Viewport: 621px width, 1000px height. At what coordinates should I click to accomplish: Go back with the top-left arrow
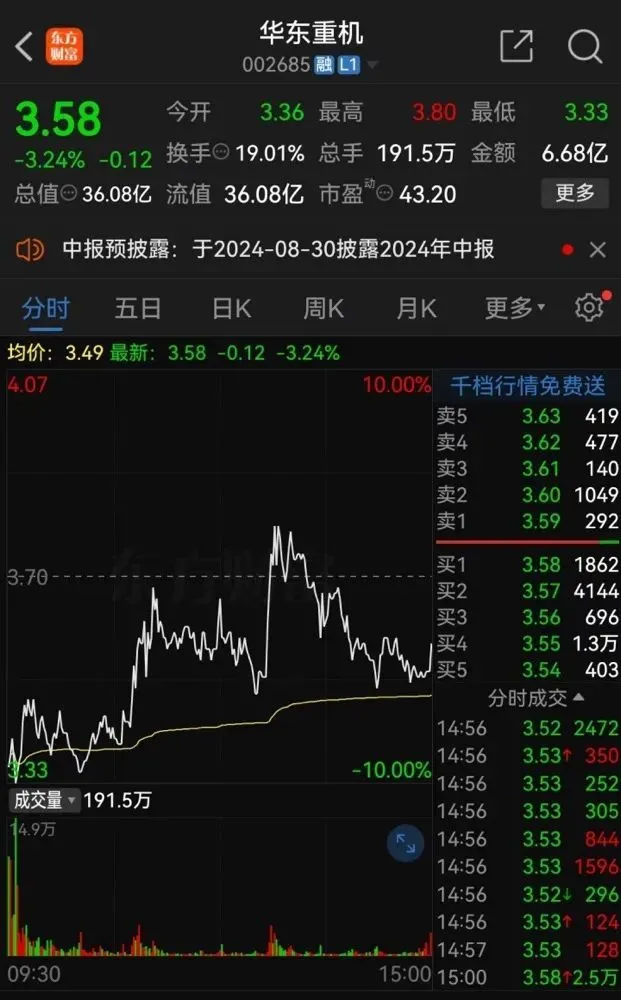24,47
